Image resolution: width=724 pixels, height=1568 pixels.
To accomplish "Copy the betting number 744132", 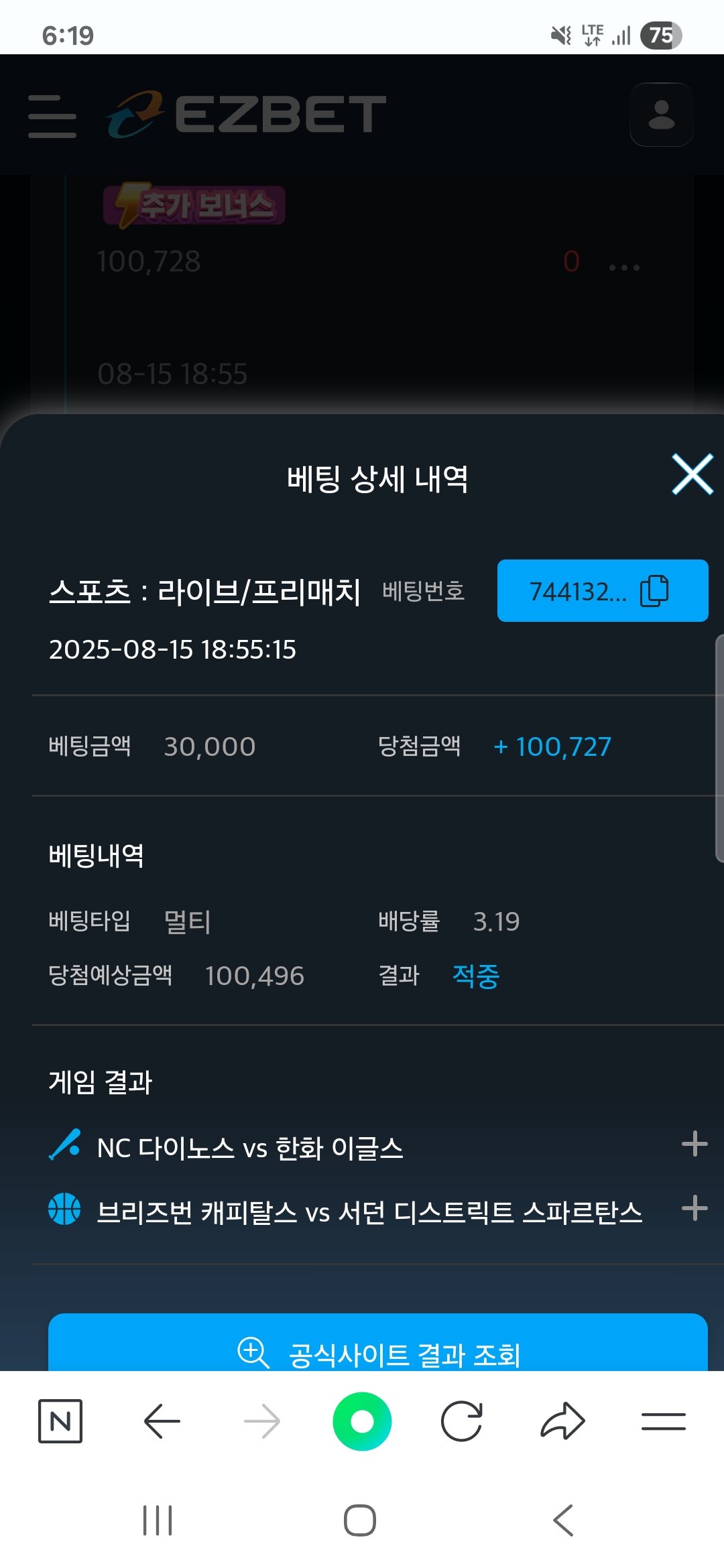I will tap(602, 591).
